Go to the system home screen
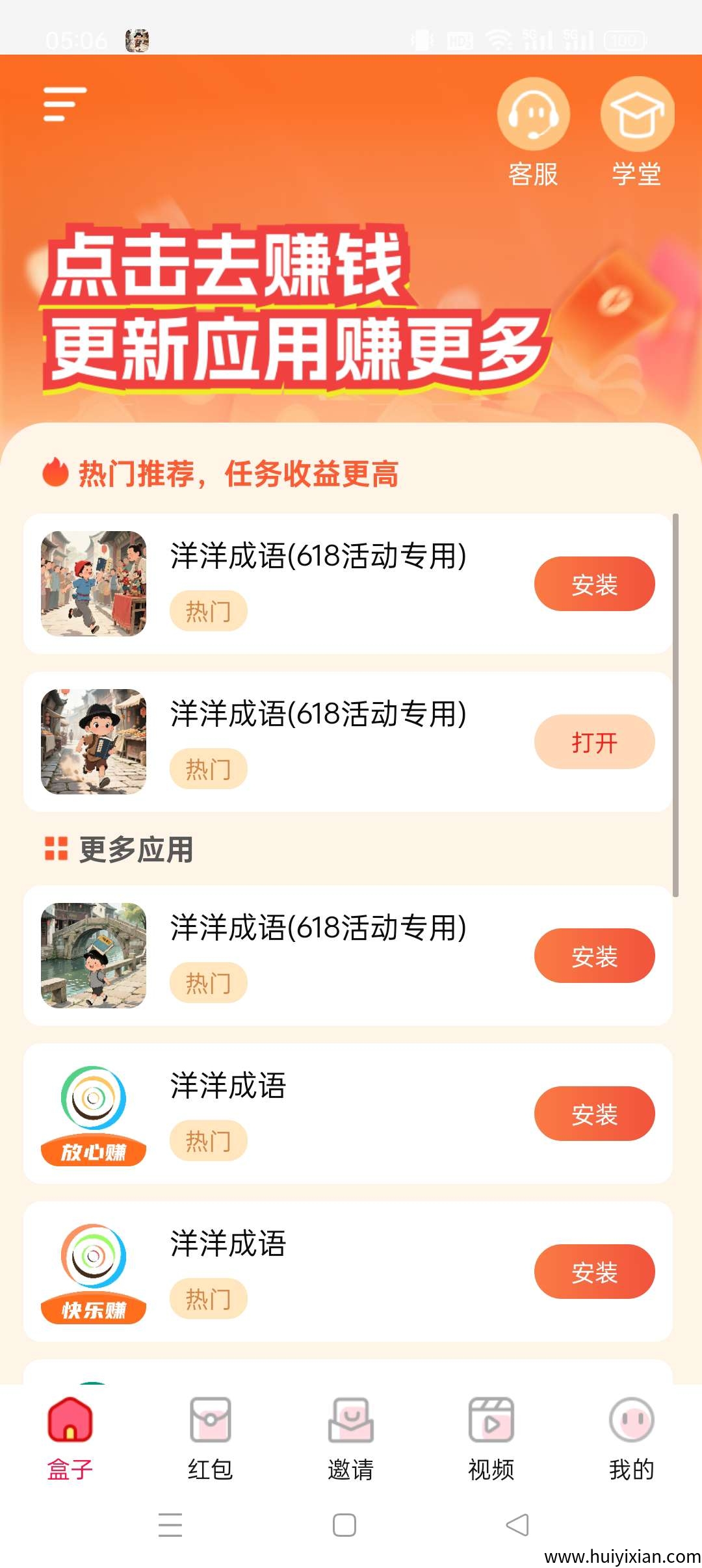The image size is (702, 1568). click(x=344, y=1525)
